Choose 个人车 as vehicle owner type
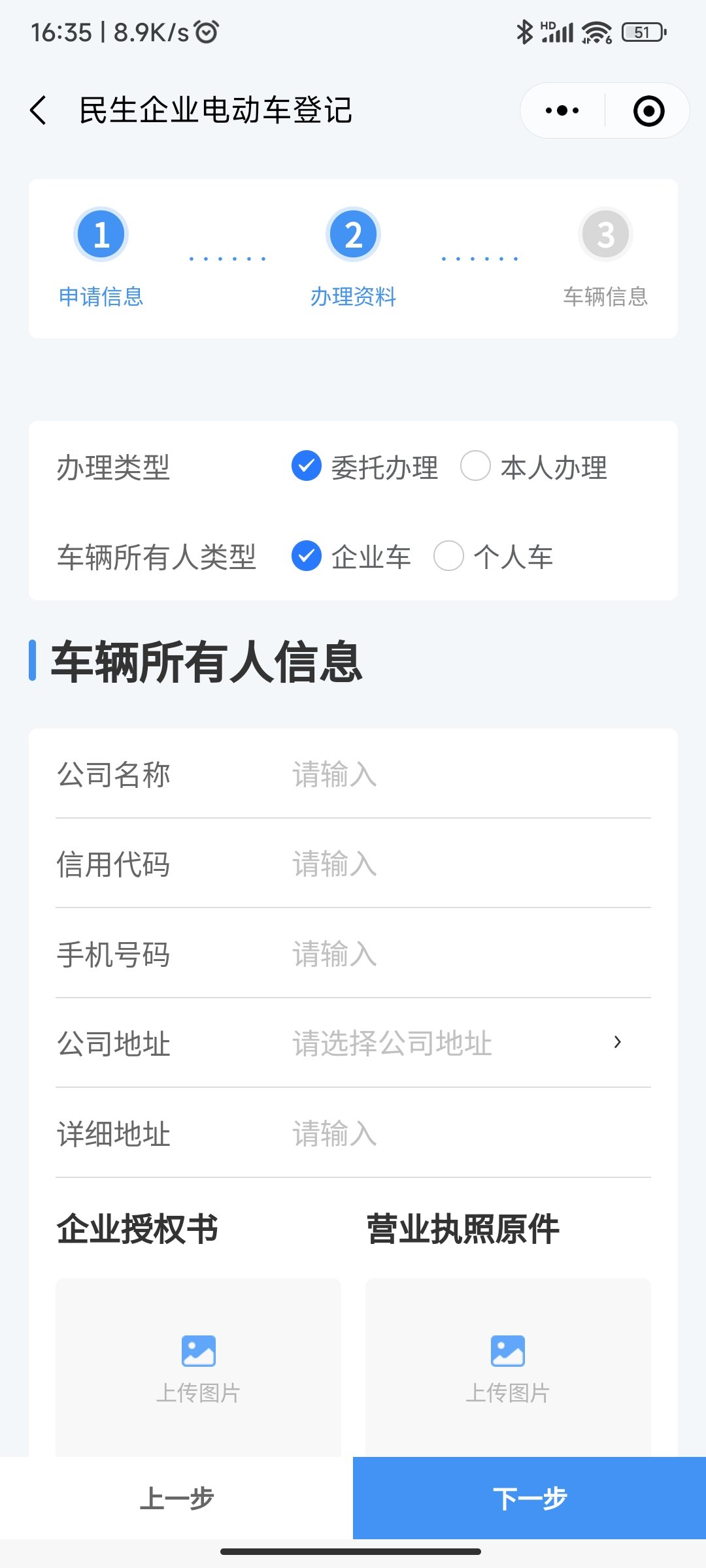The height and width of the screenshot is (1568, 706). click(449, 557)
